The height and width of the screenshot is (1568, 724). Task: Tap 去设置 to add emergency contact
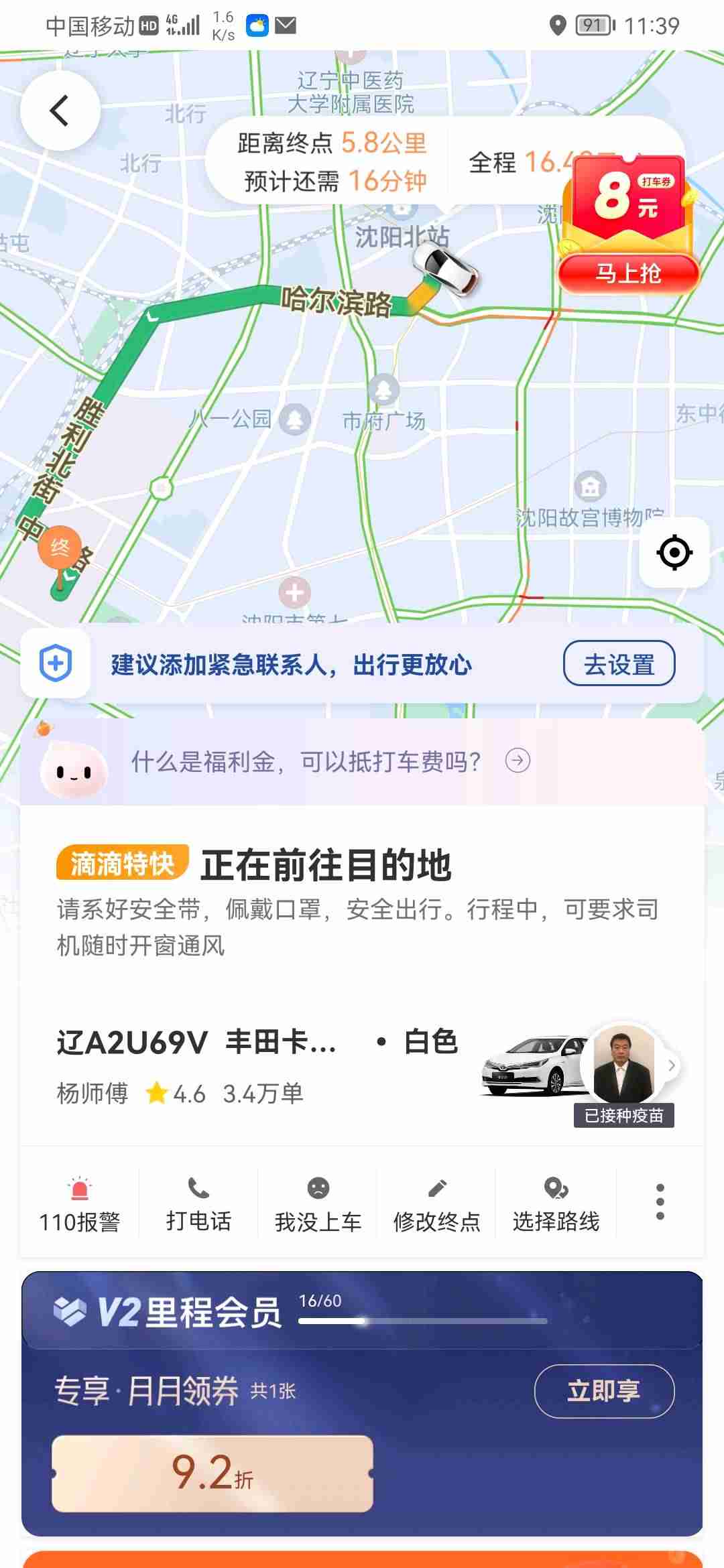619,664
